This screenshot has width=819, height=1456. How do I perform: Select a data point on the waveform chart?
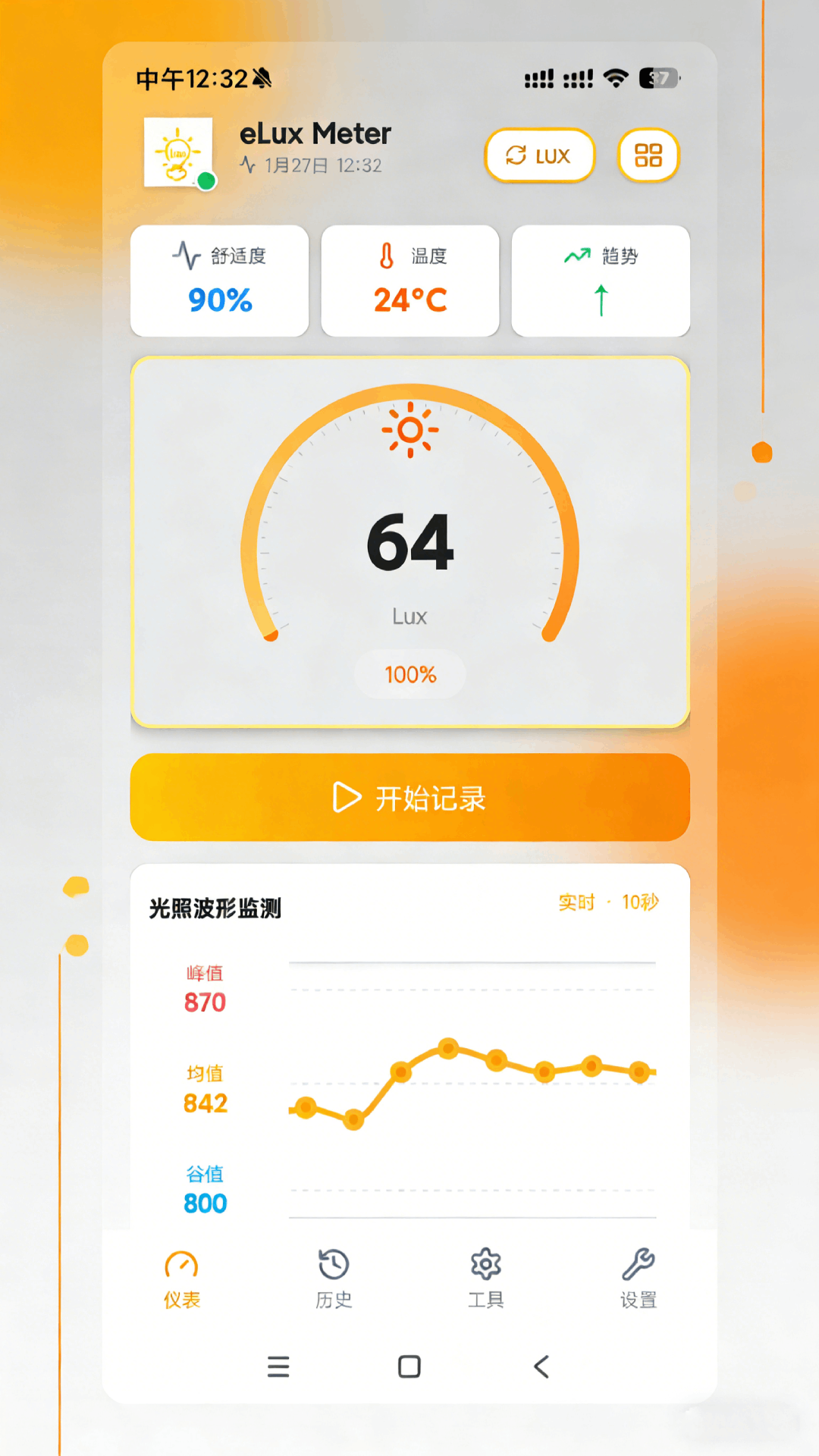[447, 1049]
